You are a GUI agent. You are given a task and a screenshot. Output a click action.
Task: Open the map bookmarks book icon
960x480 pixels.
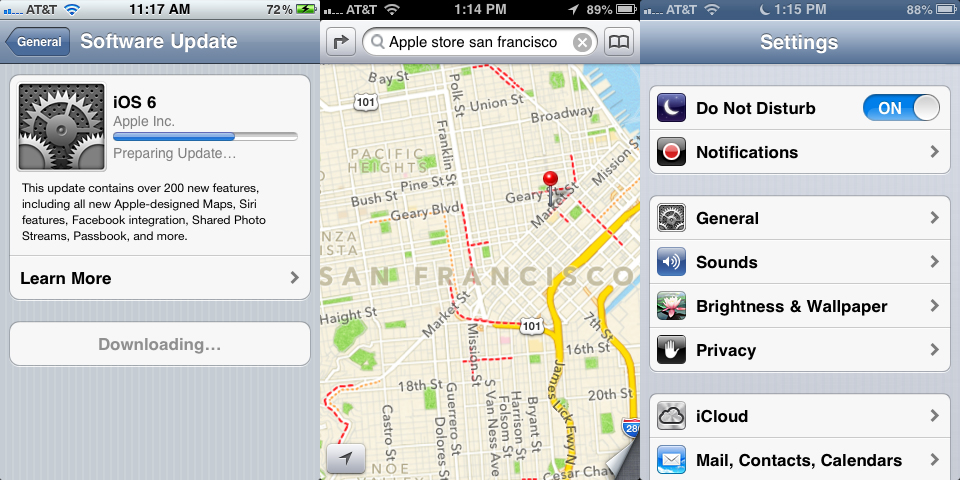click(x=620, y=42)
